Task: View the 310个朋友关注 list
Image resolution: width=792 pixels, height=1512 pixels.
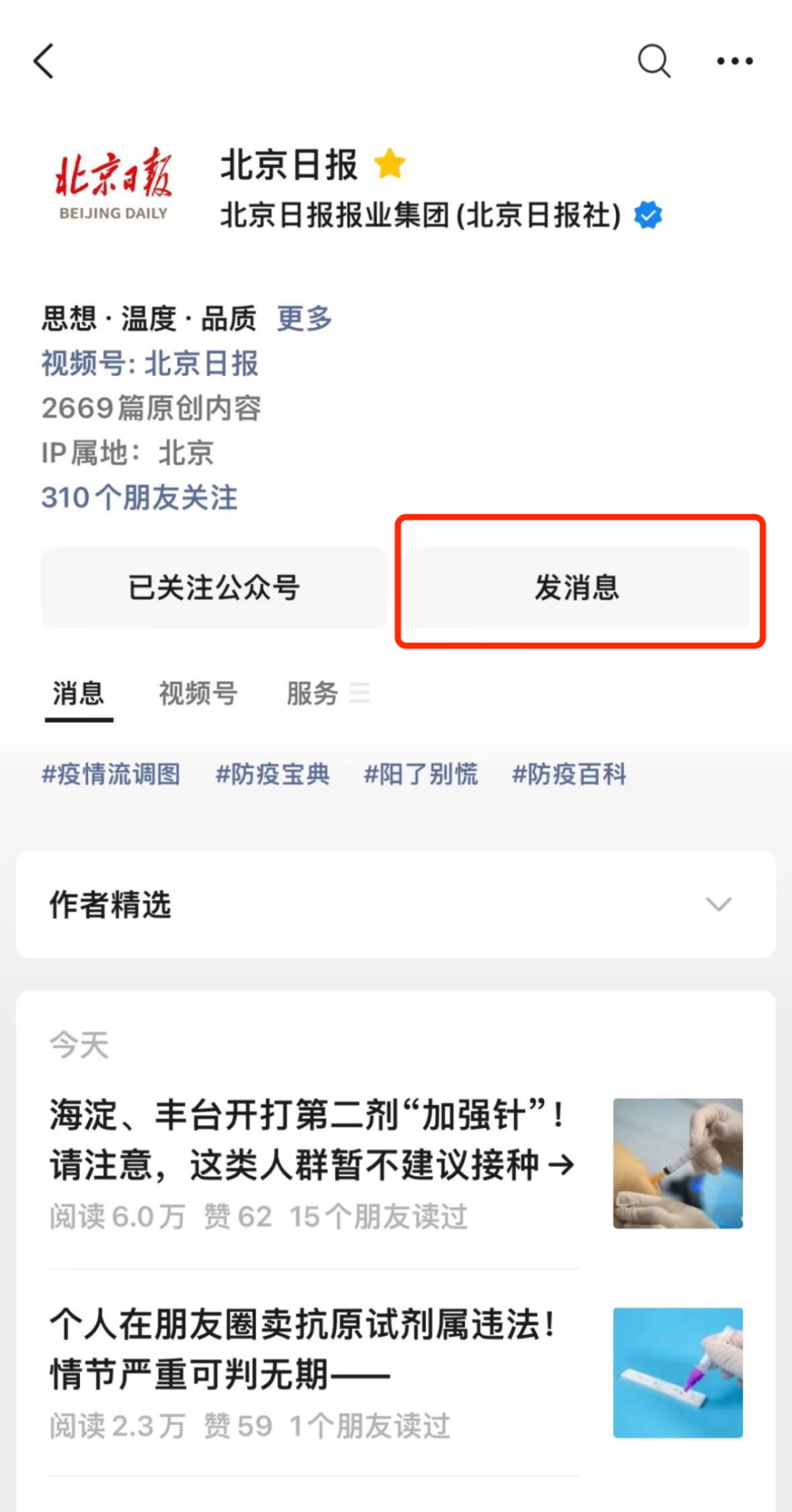Action: click(139, 498)
